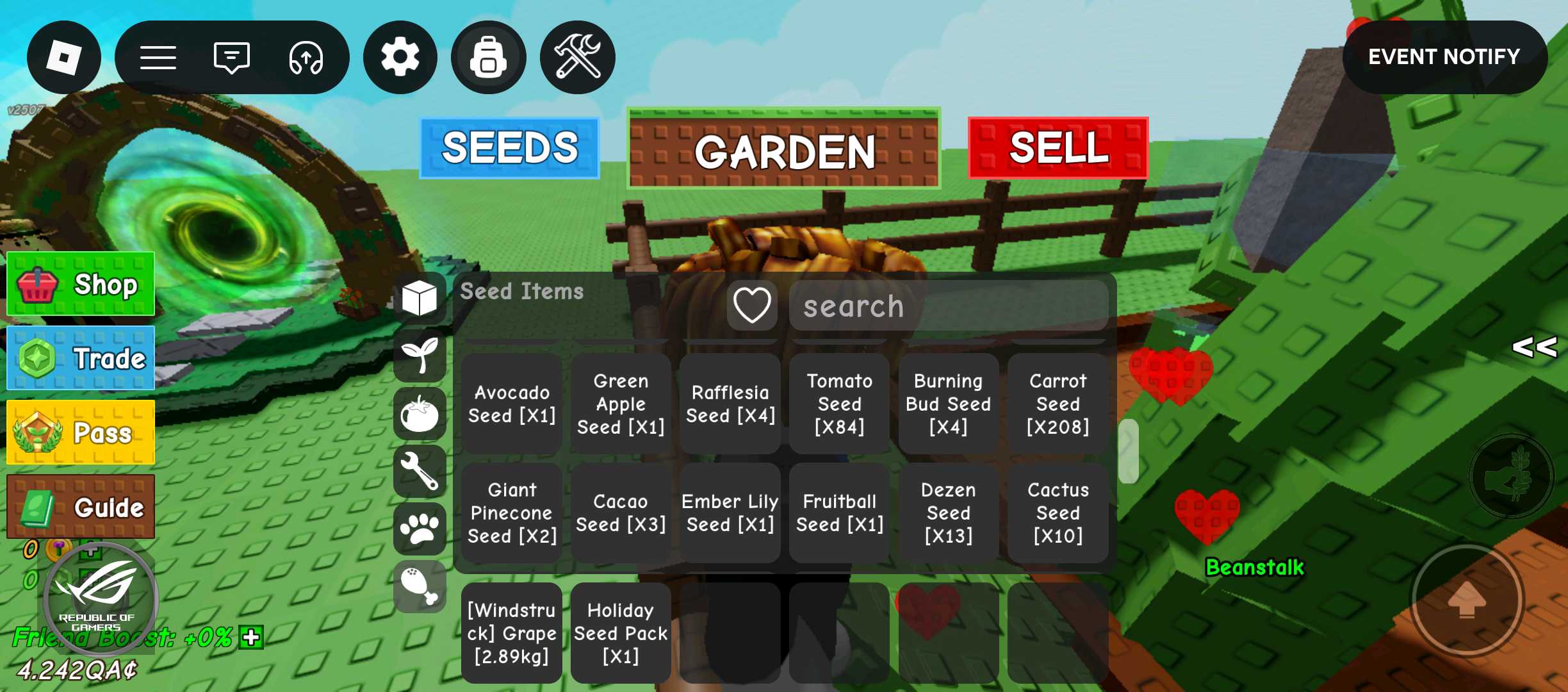
Task: Open the settings gear
Action: [x=400, y=58]
